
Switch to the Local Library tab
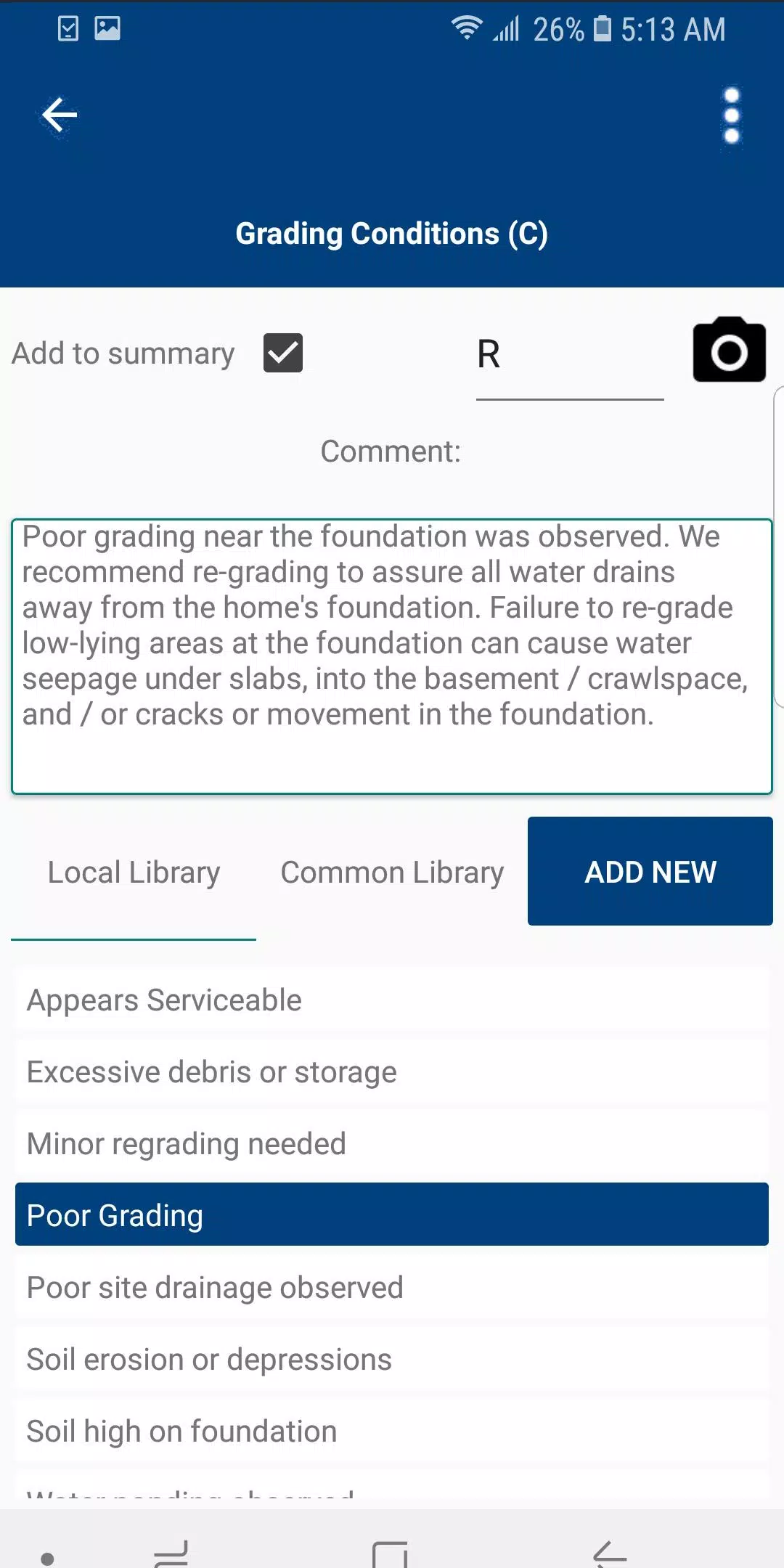point(134,873)
